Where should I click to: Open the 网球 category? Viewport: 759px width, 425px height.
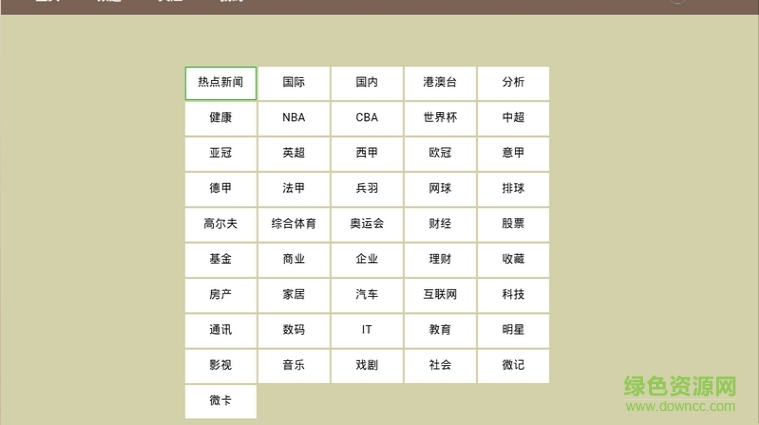pyautogui.click(x=440, y=188)
